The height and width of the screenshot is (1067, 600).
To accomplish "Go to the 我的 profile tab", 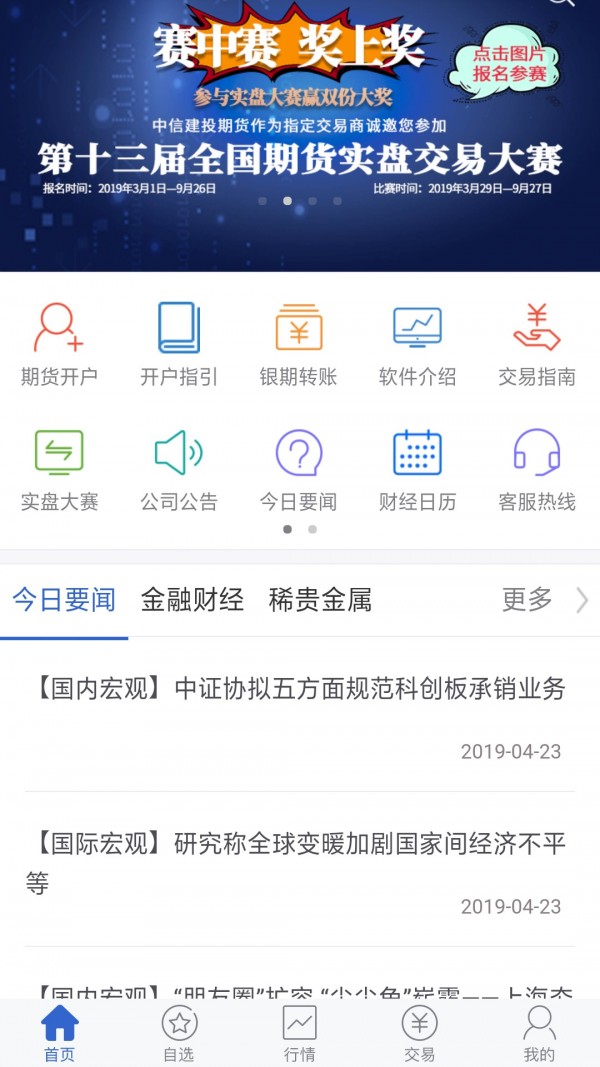I will click(x=539, y=1033).
